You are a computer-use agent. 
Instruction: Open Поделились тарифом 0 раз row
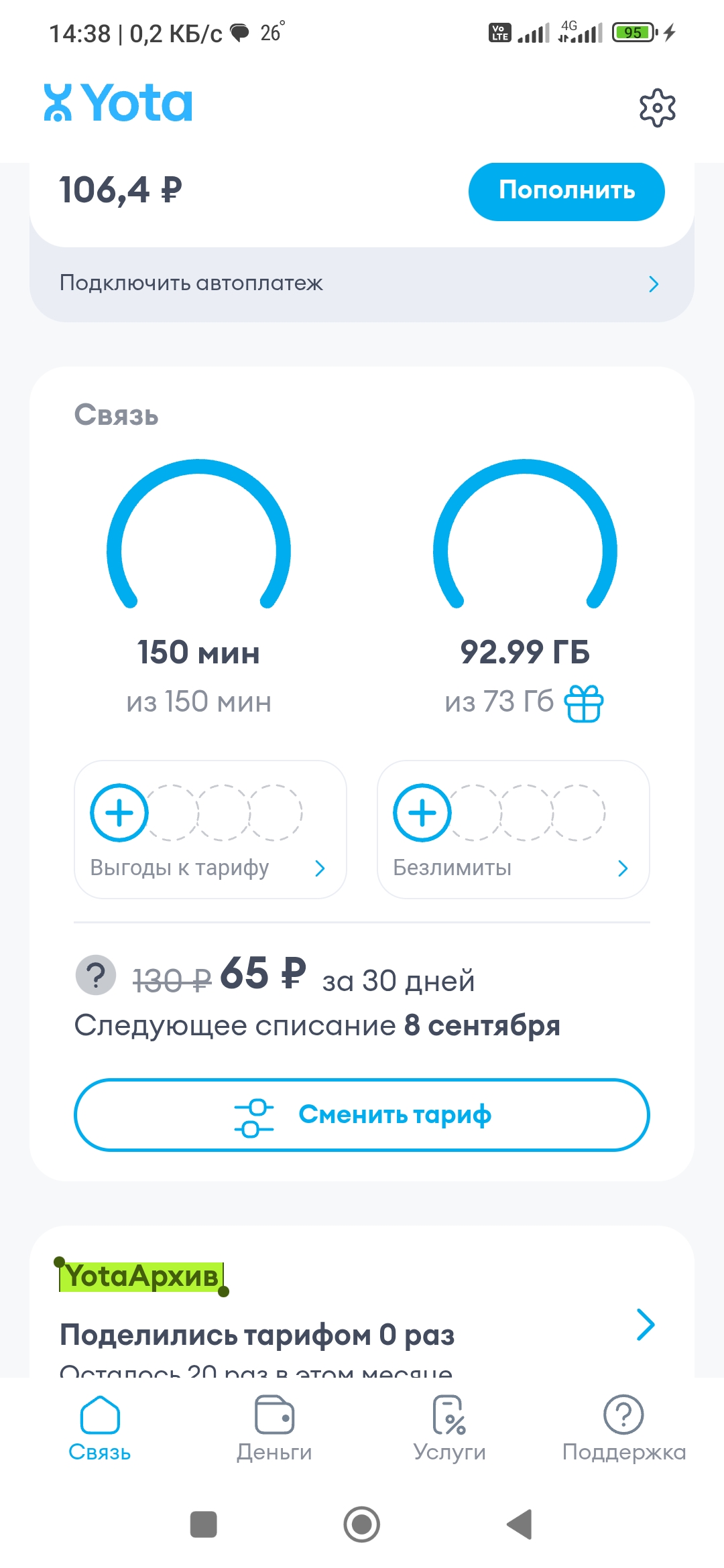click(362, 1333)
